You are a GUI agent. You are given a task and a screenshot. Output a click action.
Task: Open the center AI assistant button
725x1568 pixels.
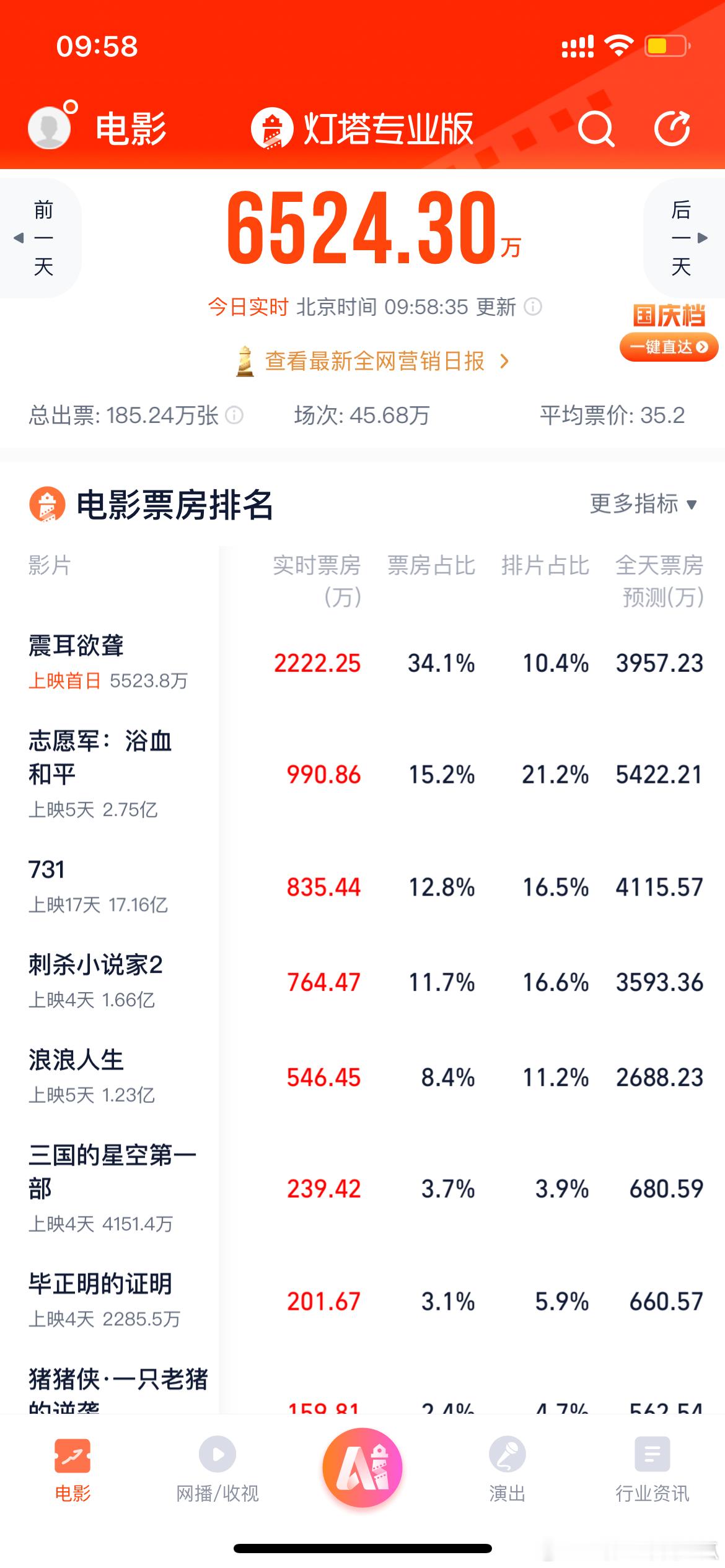[362, 1468]
